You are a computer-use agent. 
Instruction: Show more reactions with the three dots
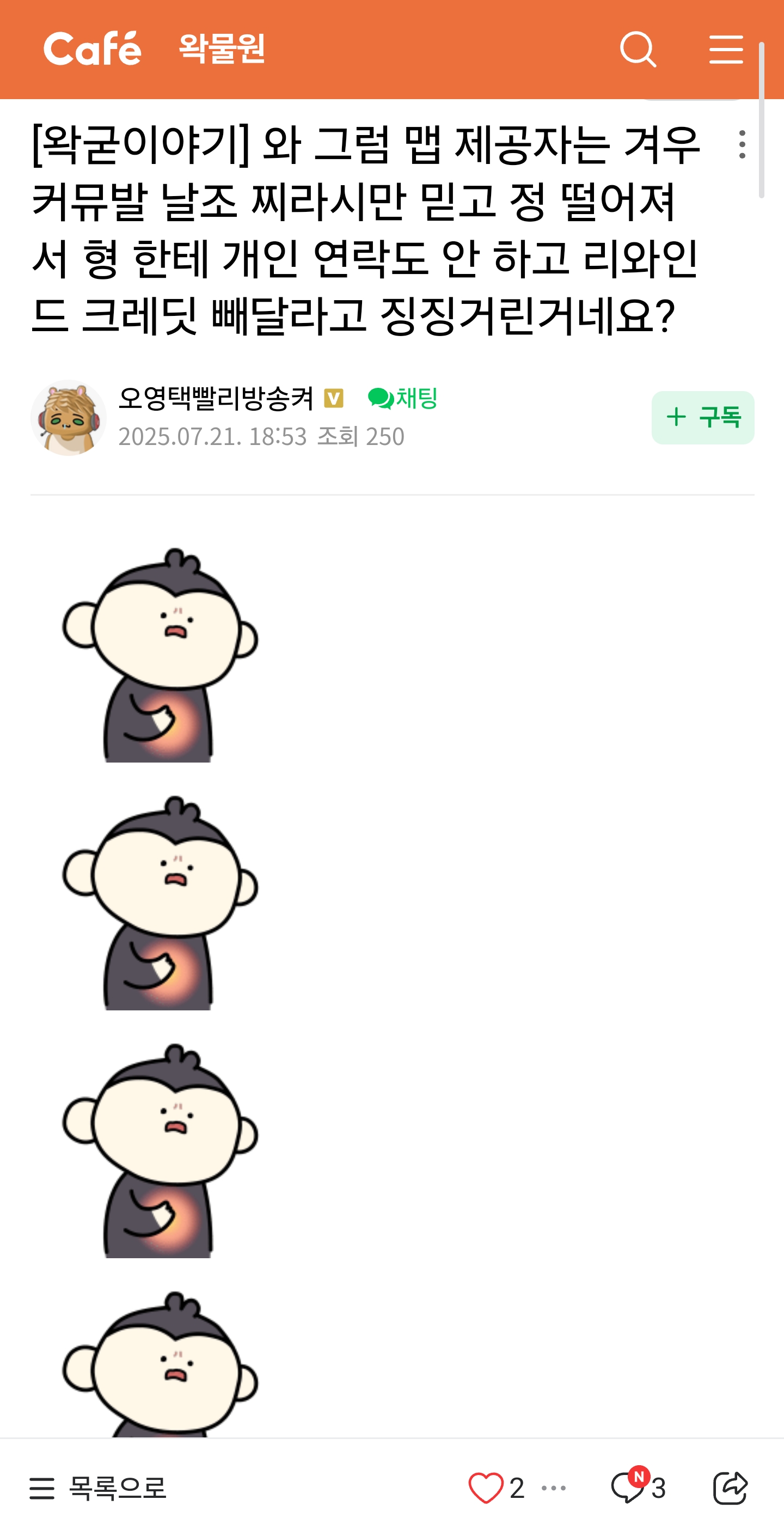554,1488
